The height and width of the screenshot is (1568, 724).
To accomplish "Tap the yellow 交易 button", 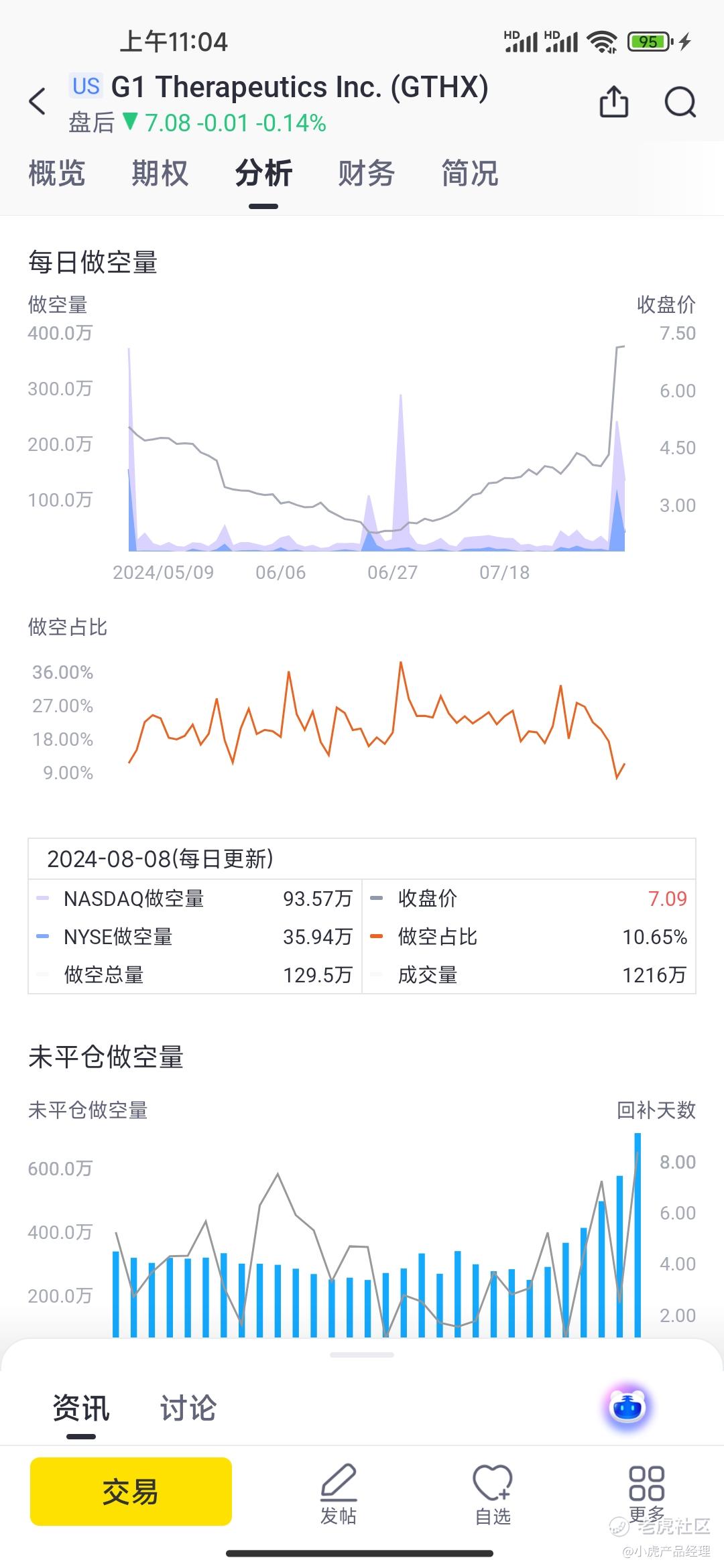I will point(131,1492).
